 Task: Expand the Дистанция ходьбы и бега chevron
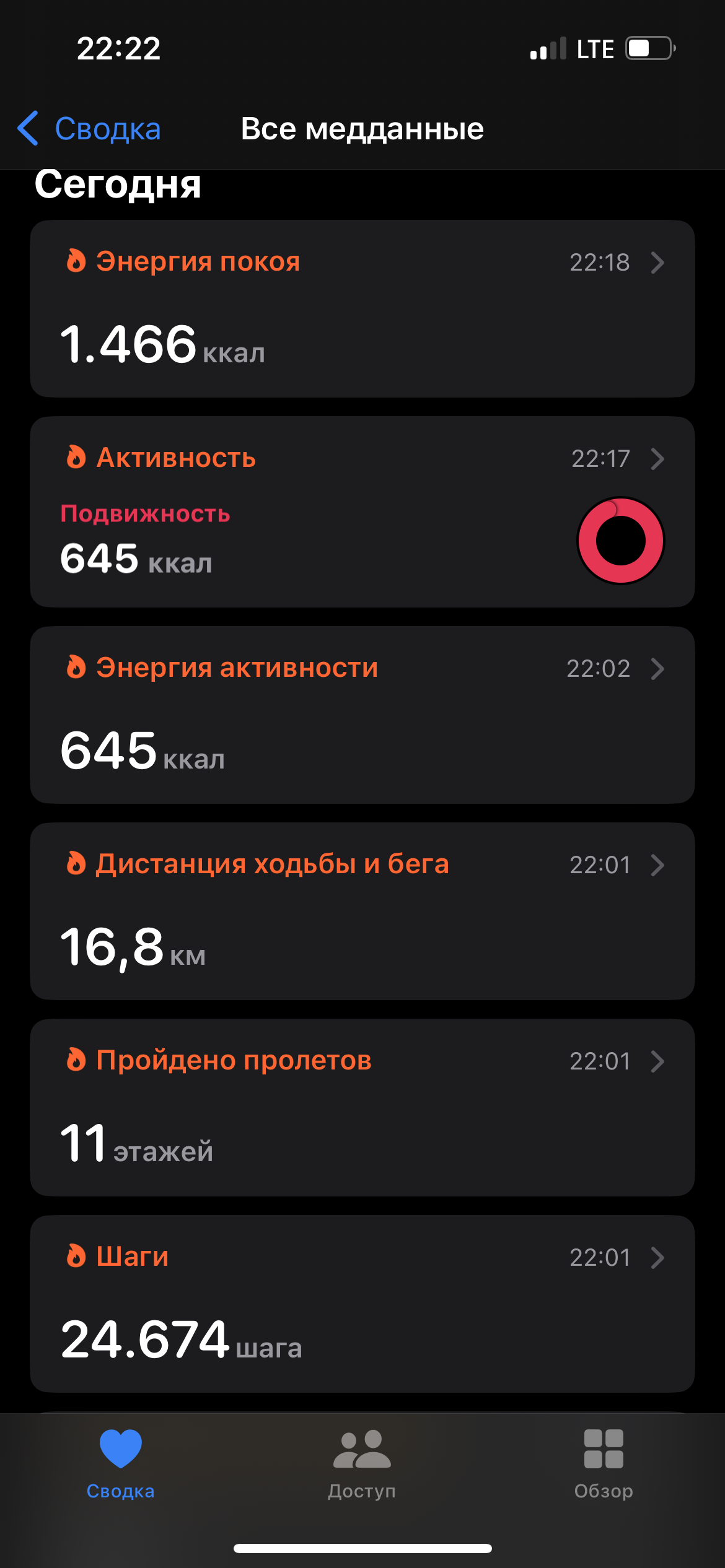coord(657,865)
